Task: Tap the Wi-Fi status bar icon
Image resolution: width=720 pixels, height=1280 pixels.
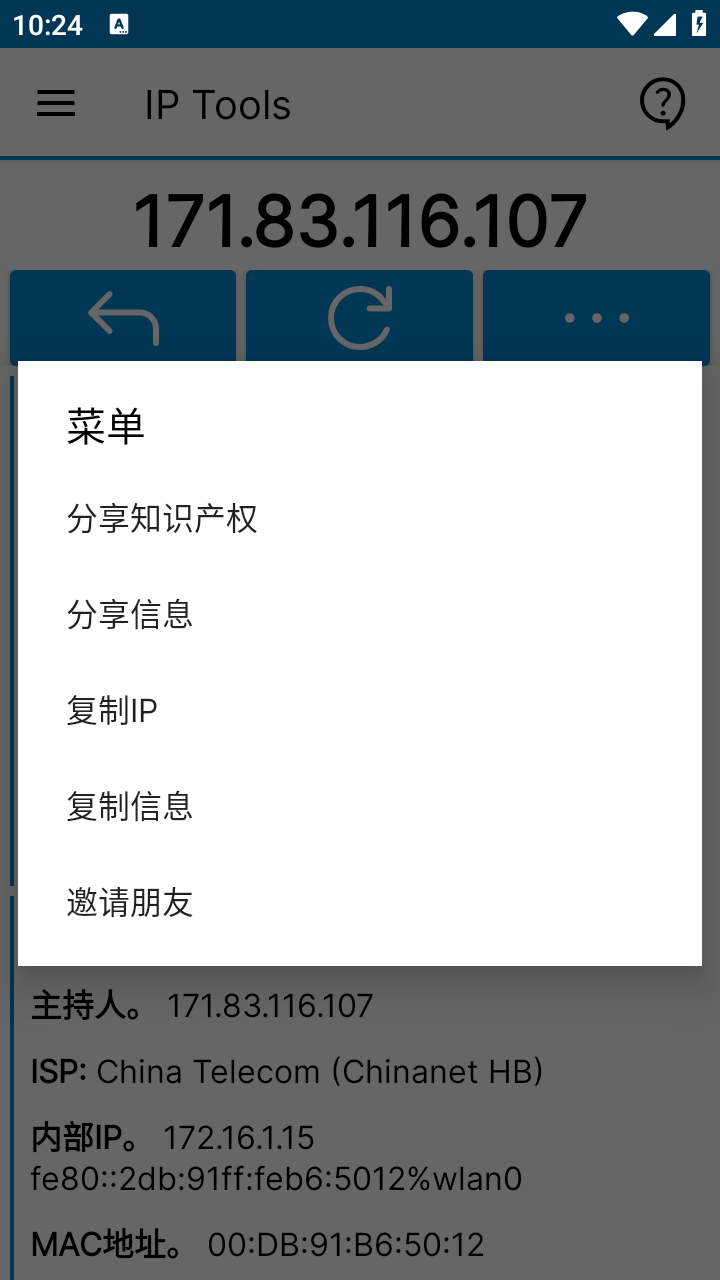Action: tap(631, 22)
